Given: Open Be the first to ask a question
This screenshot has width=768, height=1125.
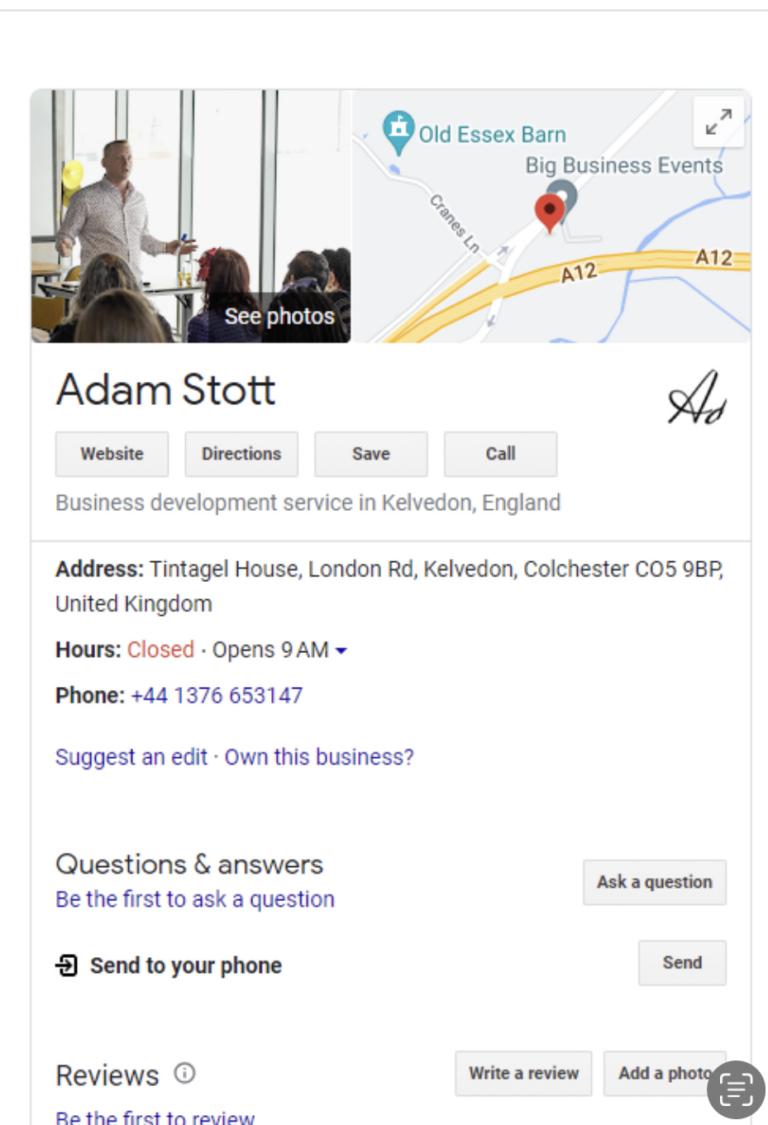Looking at the screenshot, I should (x=195, y=899).
